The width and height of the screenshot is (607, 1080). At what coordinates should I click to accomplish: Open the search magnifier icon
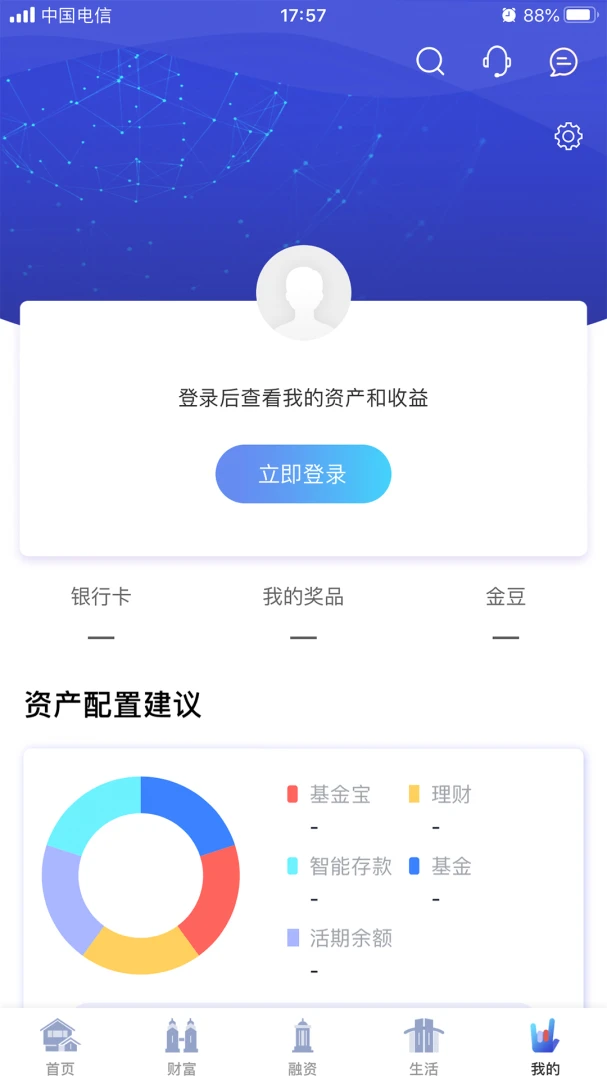pyautogui.click(x=430, y=61)
